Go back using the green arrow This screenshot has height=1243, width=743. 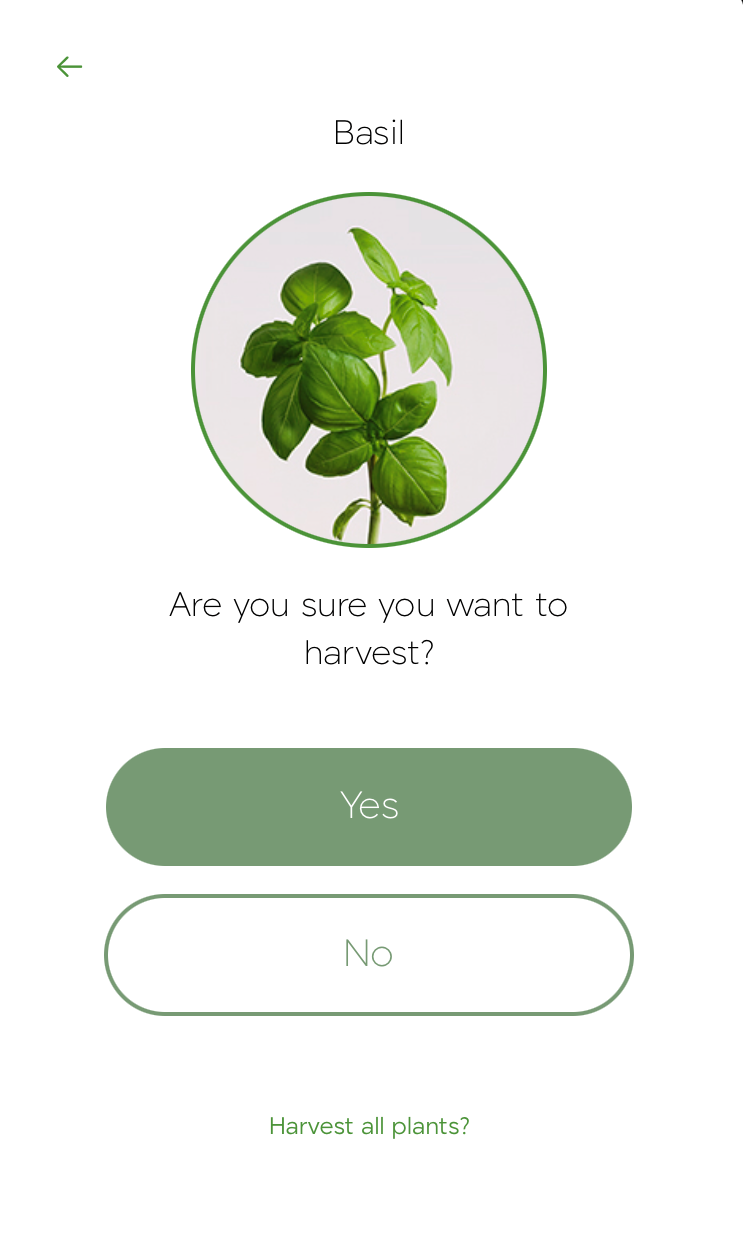69,67
